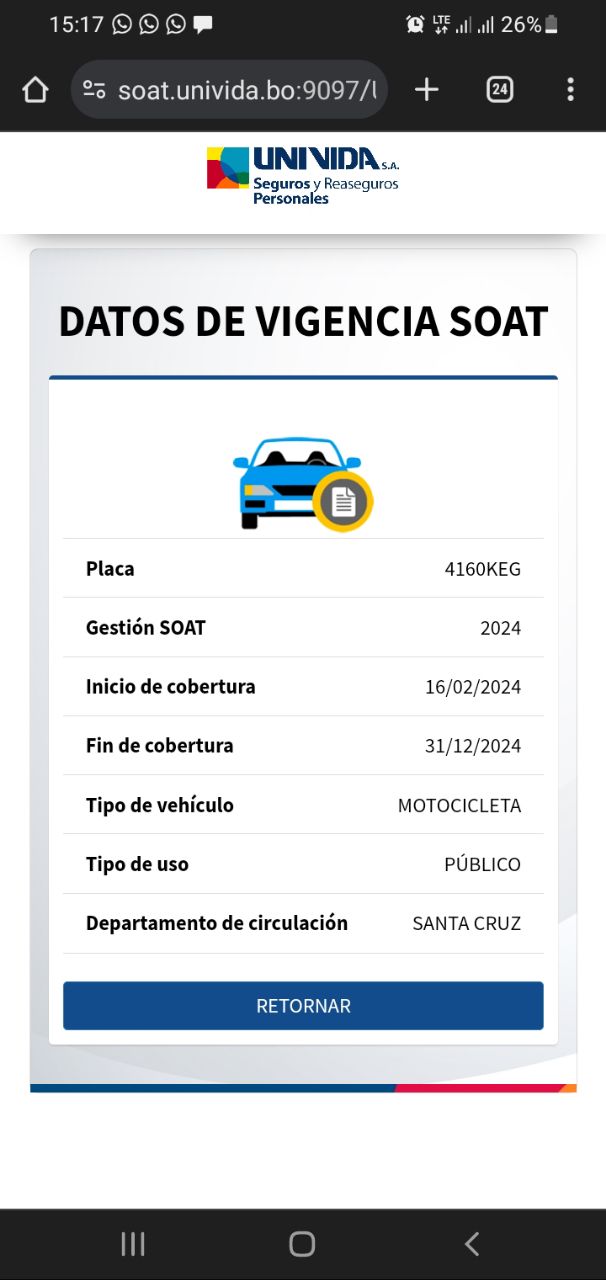The height and width of the screenshot is (1280, 606).
Task: Open a new browser tab
Action: click(x=427, y=90)
